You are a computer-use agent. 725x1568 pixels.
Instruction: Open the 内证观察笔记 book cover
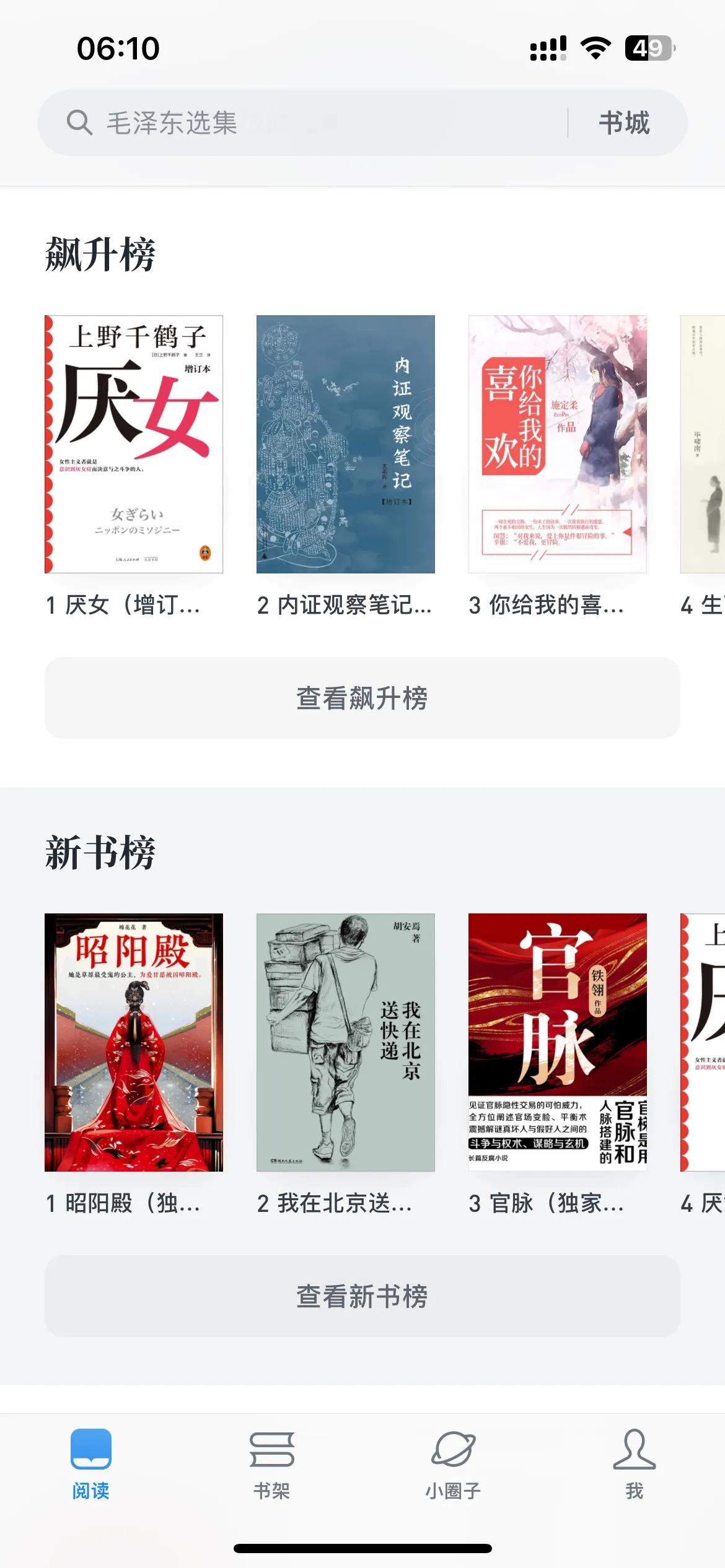tap(345, 445)
